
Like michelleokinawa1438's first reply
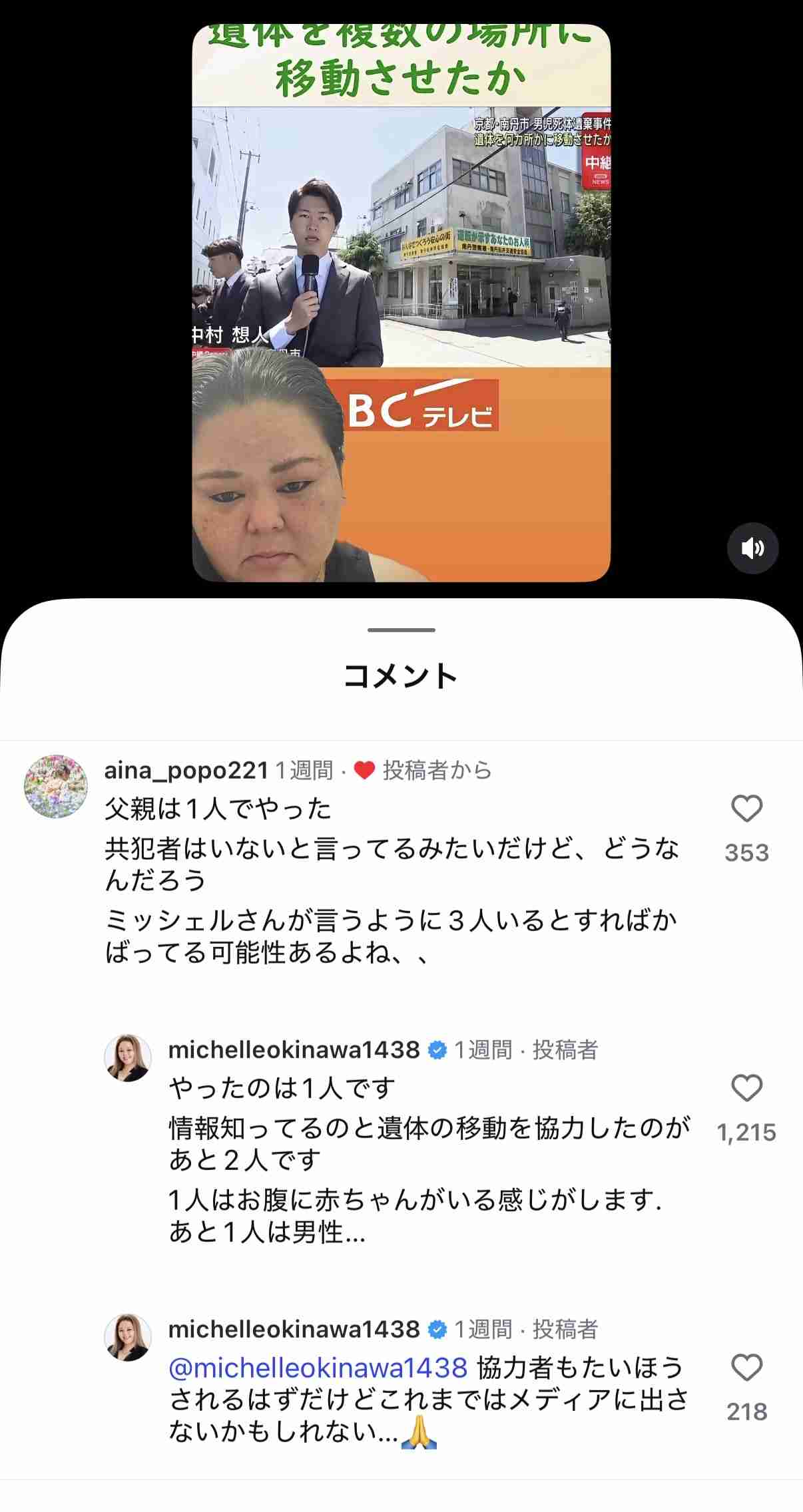(748, 1086)
